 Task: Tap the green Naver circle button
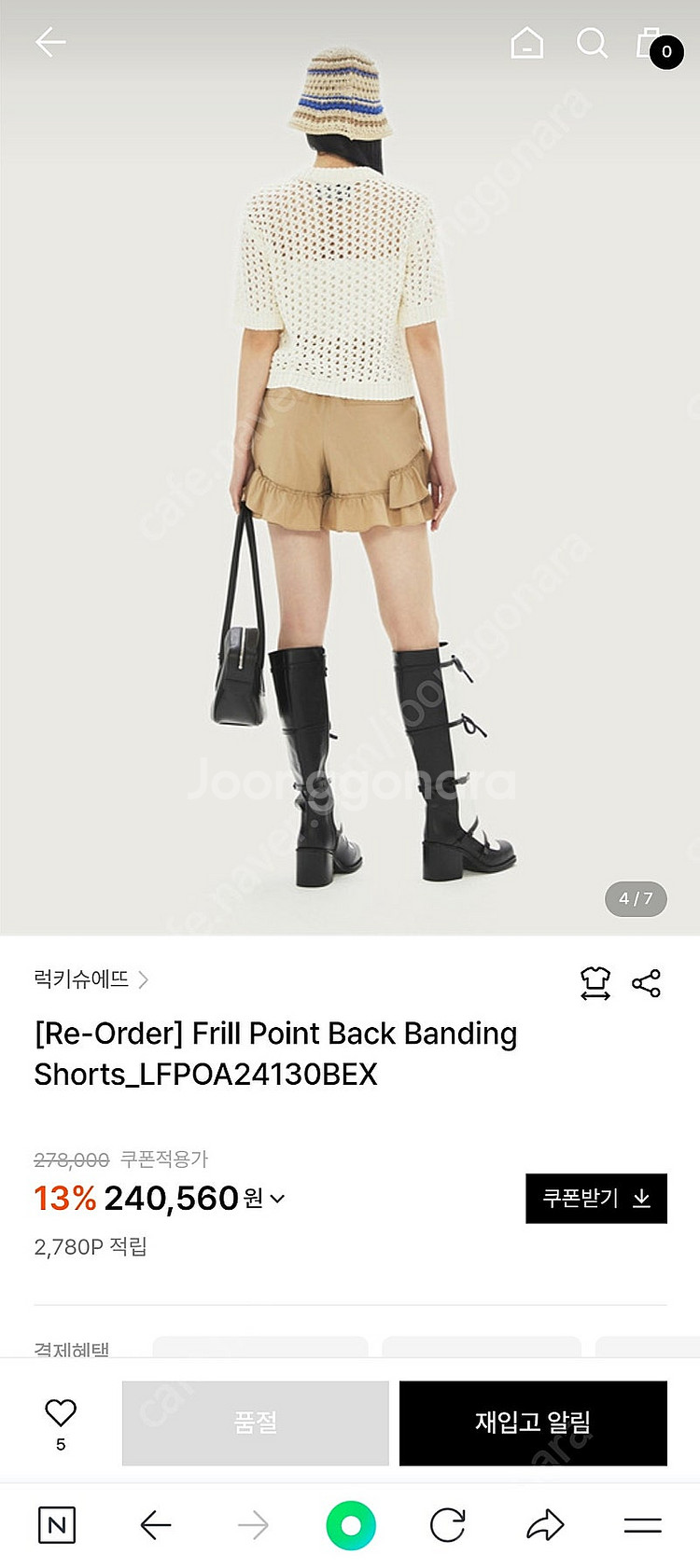point(351,1526)
